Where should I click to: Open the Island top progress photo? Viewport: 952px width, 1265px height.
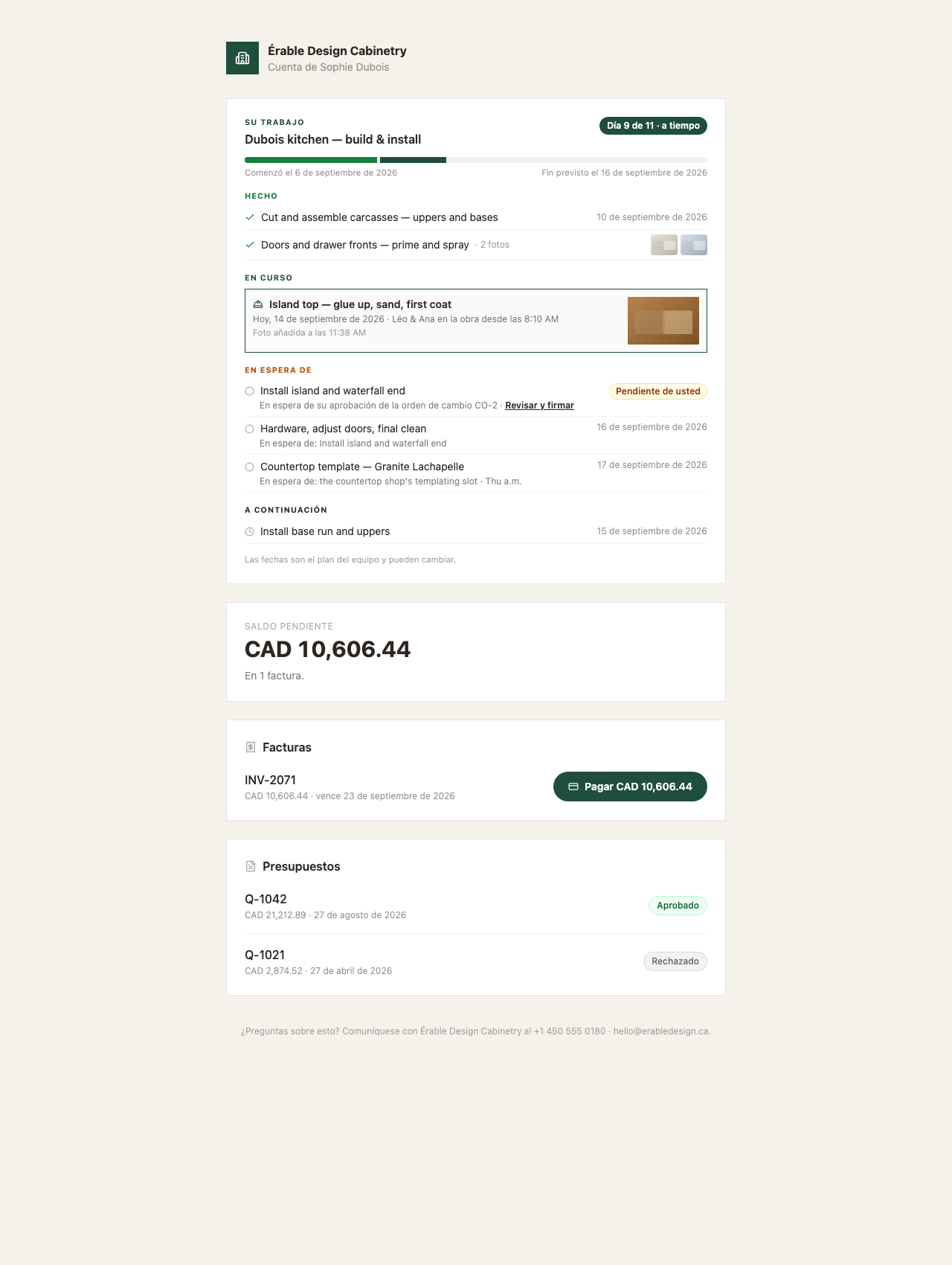pos(663,321)
